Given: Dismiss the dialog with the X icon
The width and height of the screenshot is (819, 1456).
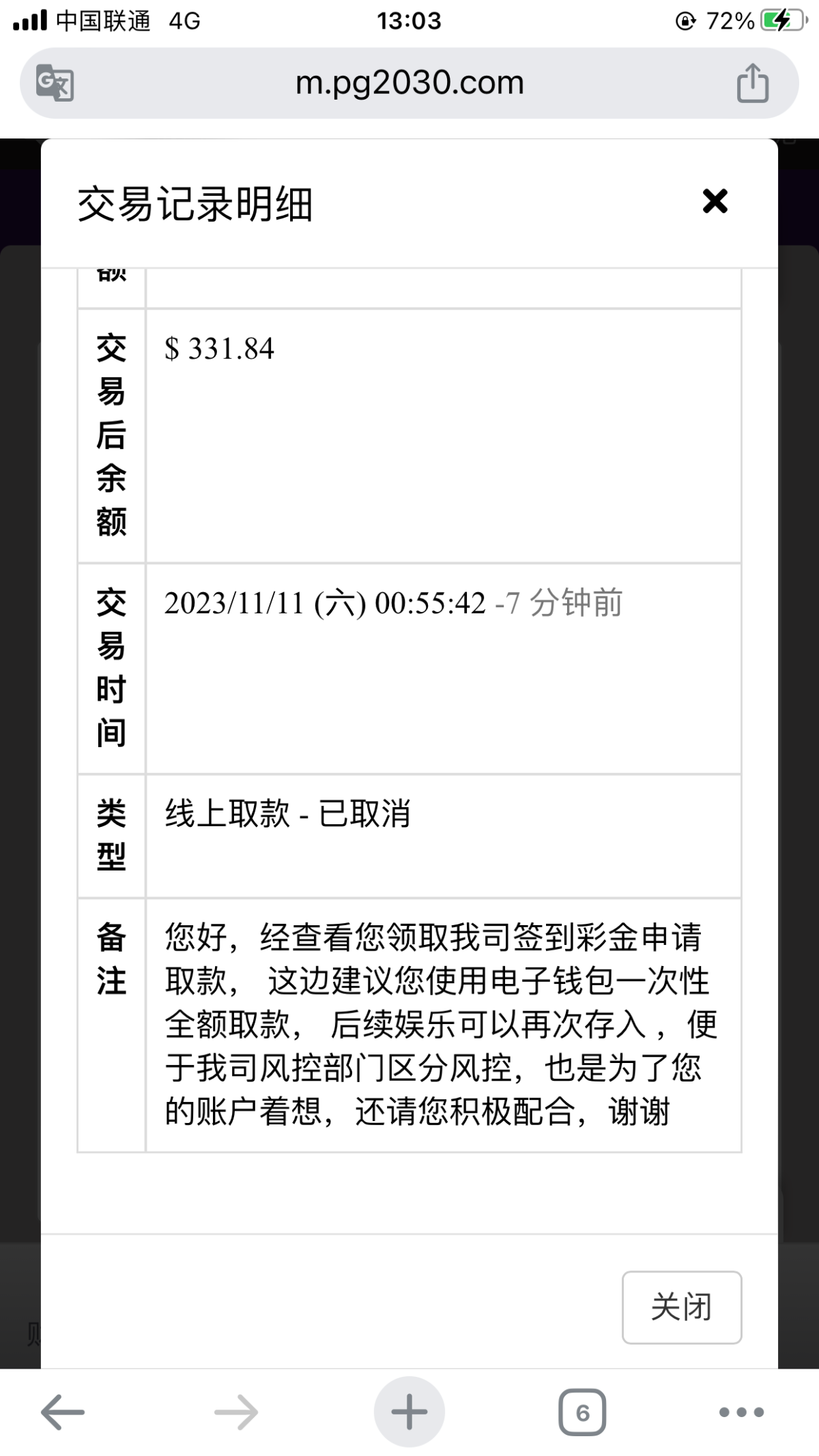Looking at the screenshot, I should pos(715,202).
